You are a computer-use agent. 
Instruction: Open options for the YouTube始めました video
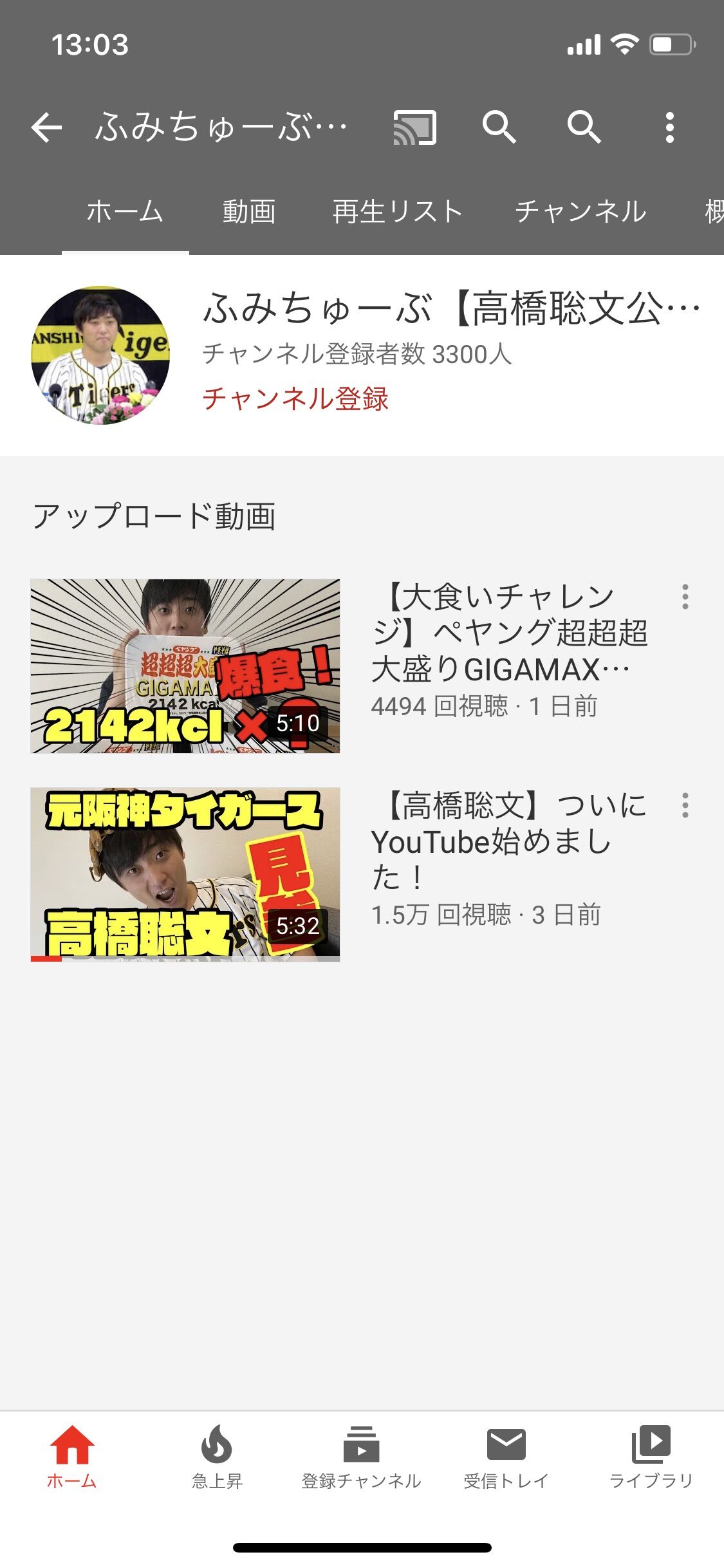coord(685,805)
